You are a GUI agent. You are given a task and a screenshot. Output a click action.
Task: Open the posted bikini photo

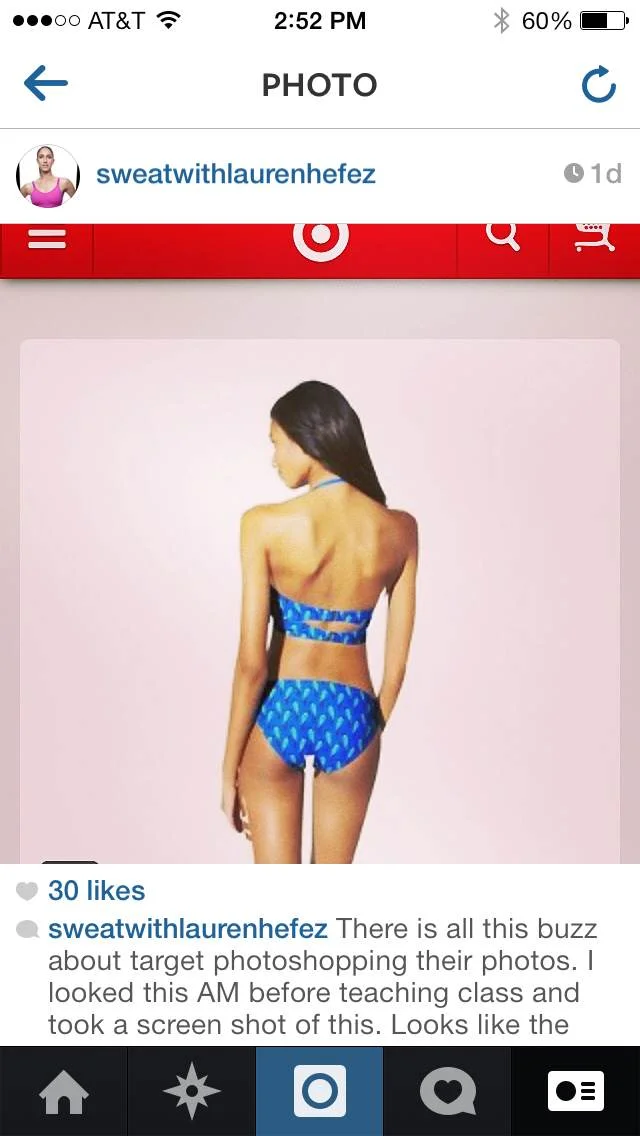pos(320,543)
